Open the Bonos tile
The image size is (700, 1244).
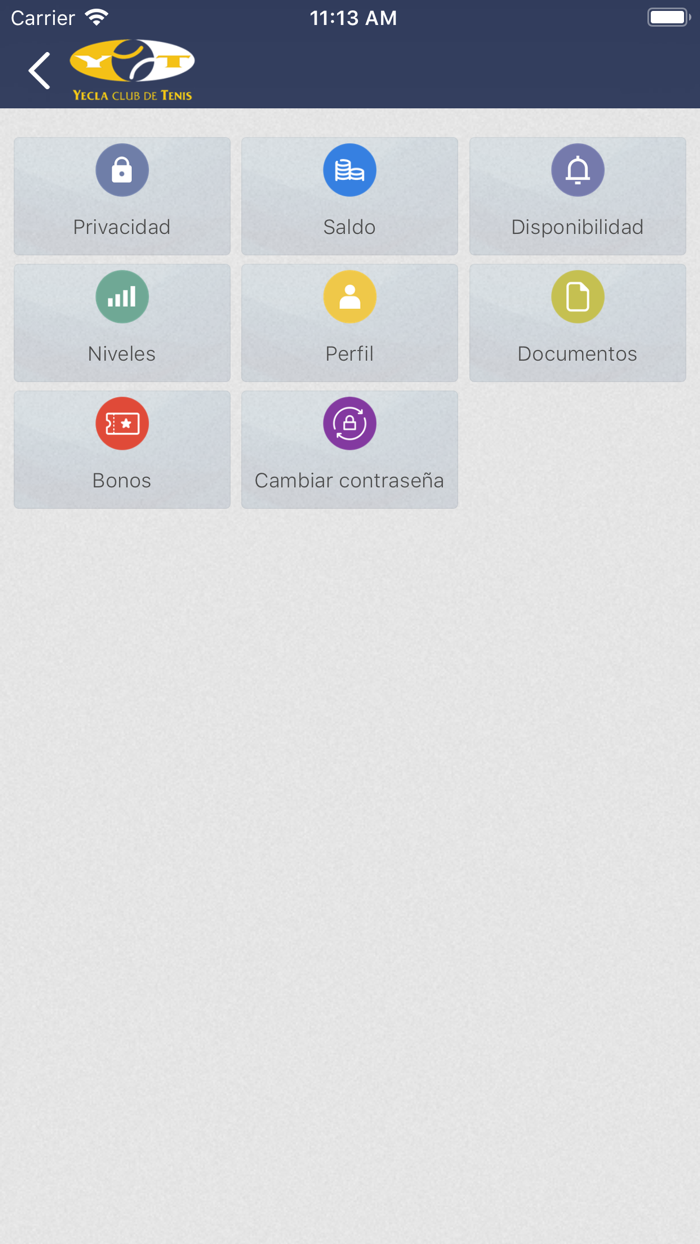click(122, 449)
